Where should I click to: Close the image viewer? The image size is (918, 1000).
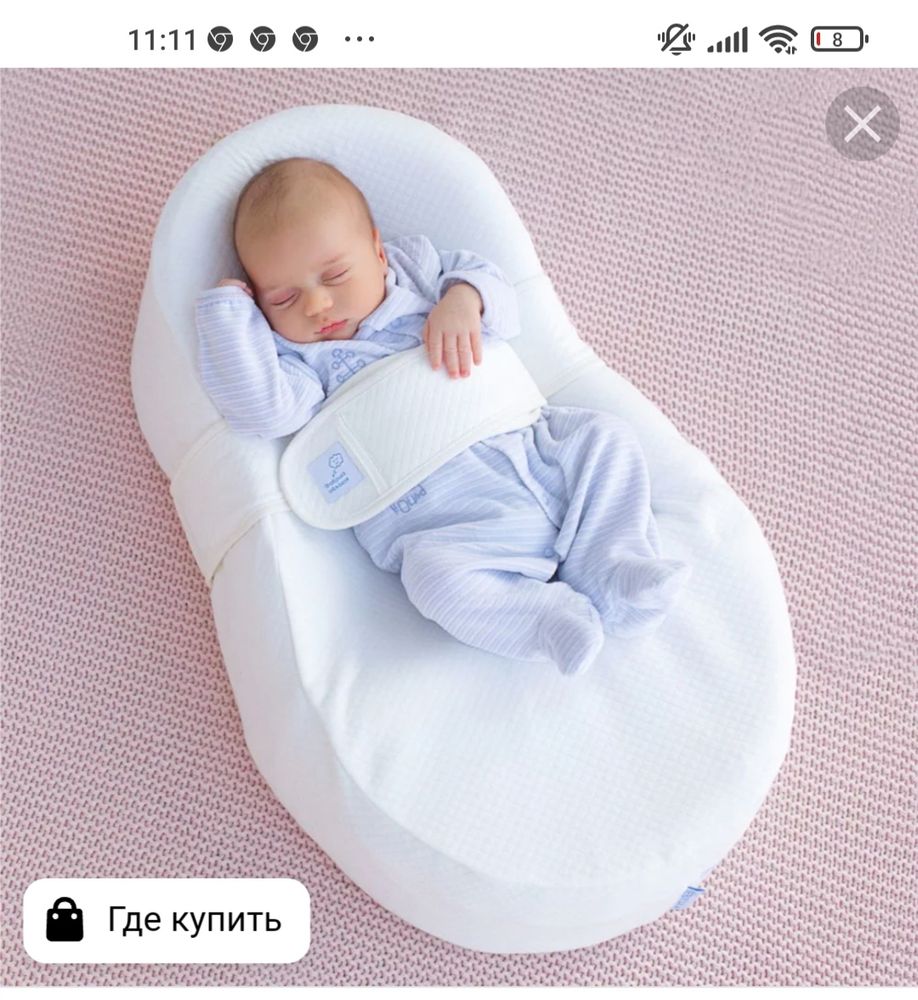coord(861,124)
